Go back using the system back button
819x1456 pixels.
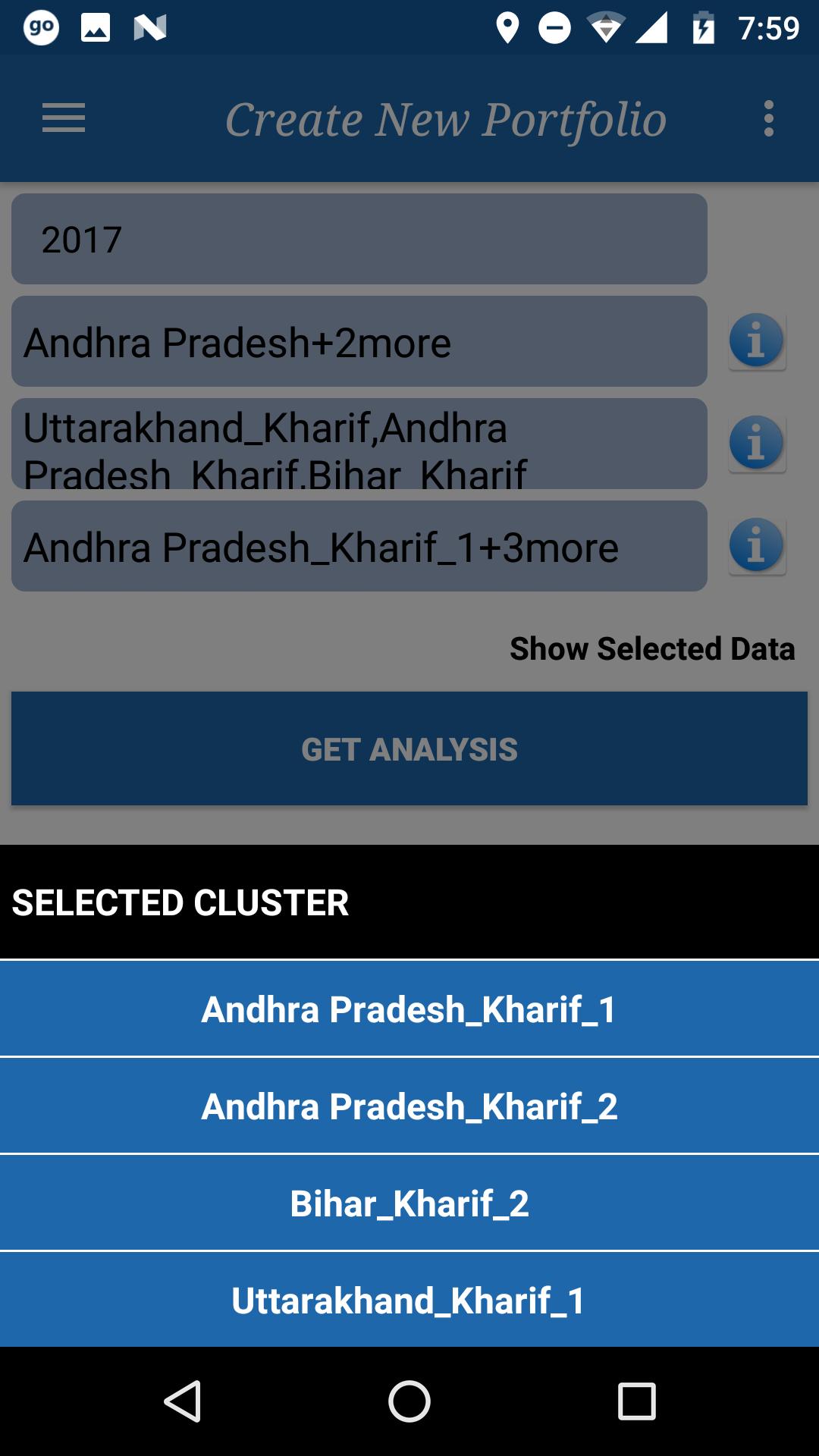[182, 1401]
